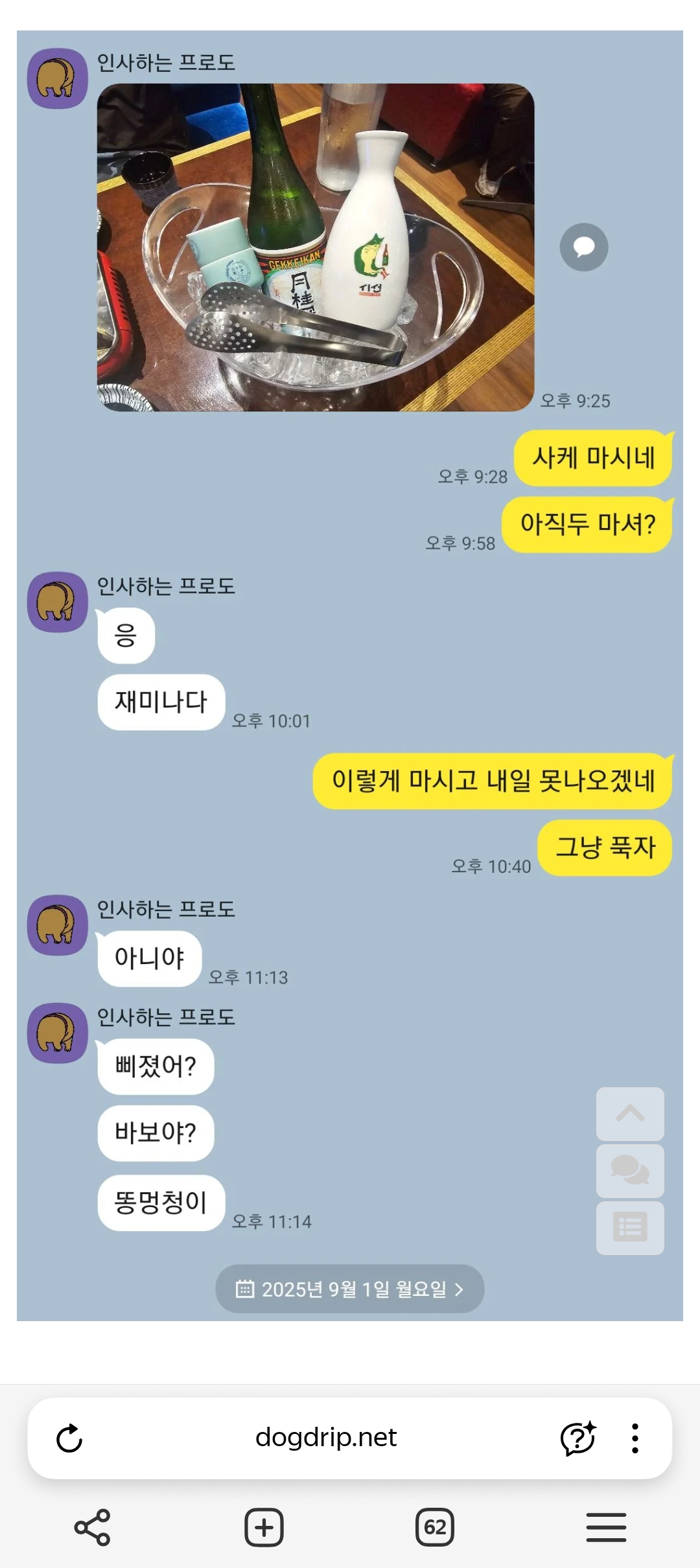The image size is (700, 1568).
Task: Go to comments via floating speech-bubbles button
Action: pyautogui.click(x=630, y=1171)
